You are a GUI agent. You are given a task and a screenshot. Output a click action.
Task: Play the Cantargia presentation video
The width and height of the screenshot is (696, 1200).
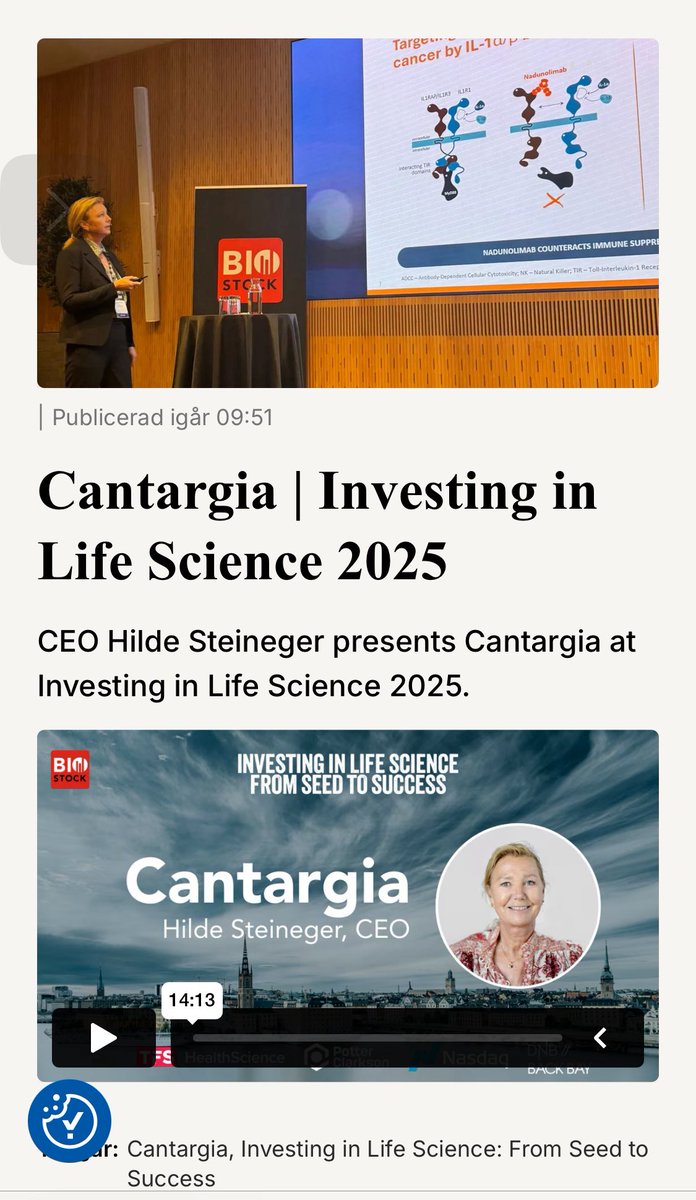click(103, 1038)
